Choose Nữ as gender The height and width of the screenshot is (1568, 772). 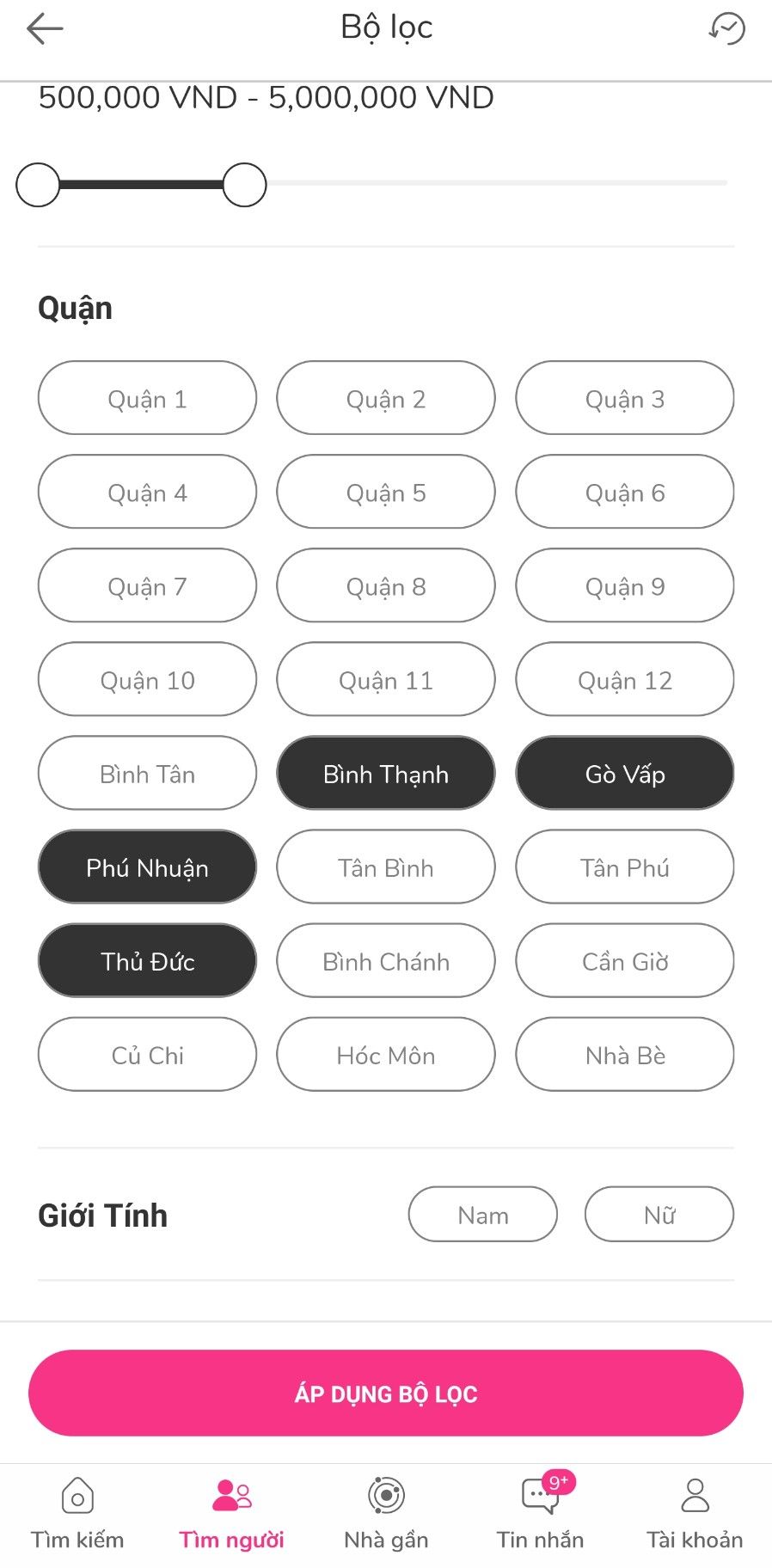[659, 1215]
